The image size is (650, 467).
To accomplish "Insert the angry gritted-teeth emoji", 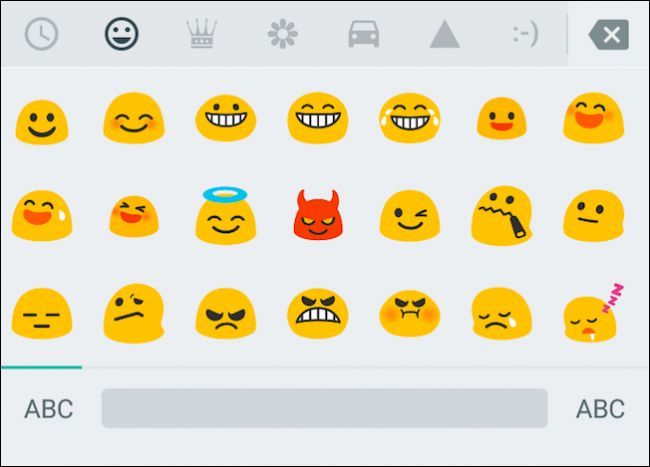I will 317,312.
